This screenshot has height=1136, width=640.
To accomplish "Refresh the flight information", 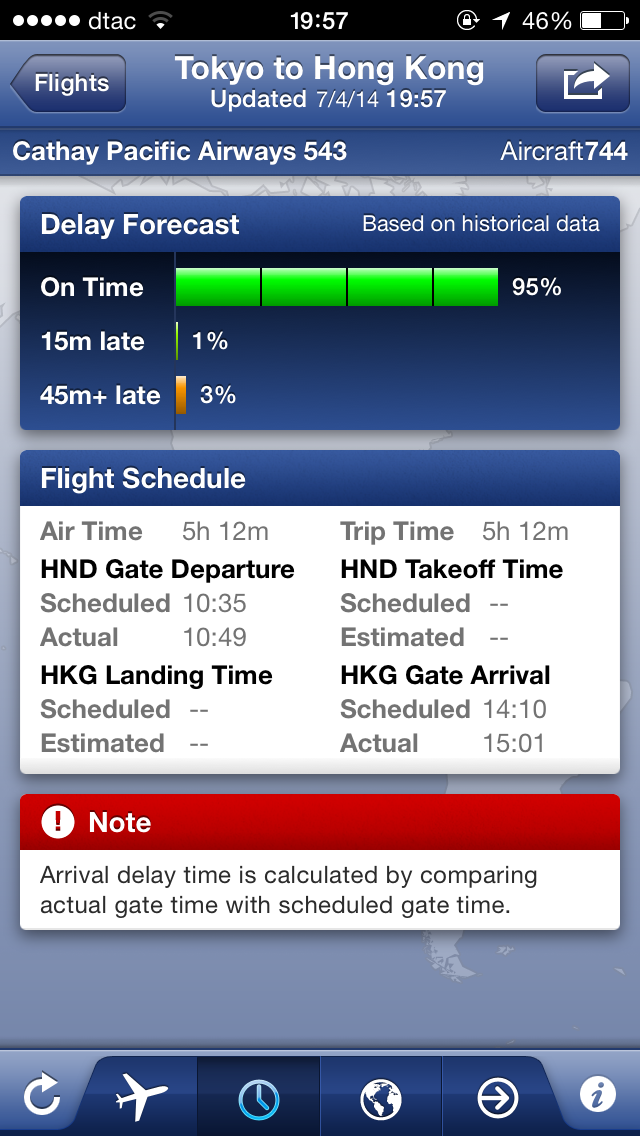I will [42, 1097].
